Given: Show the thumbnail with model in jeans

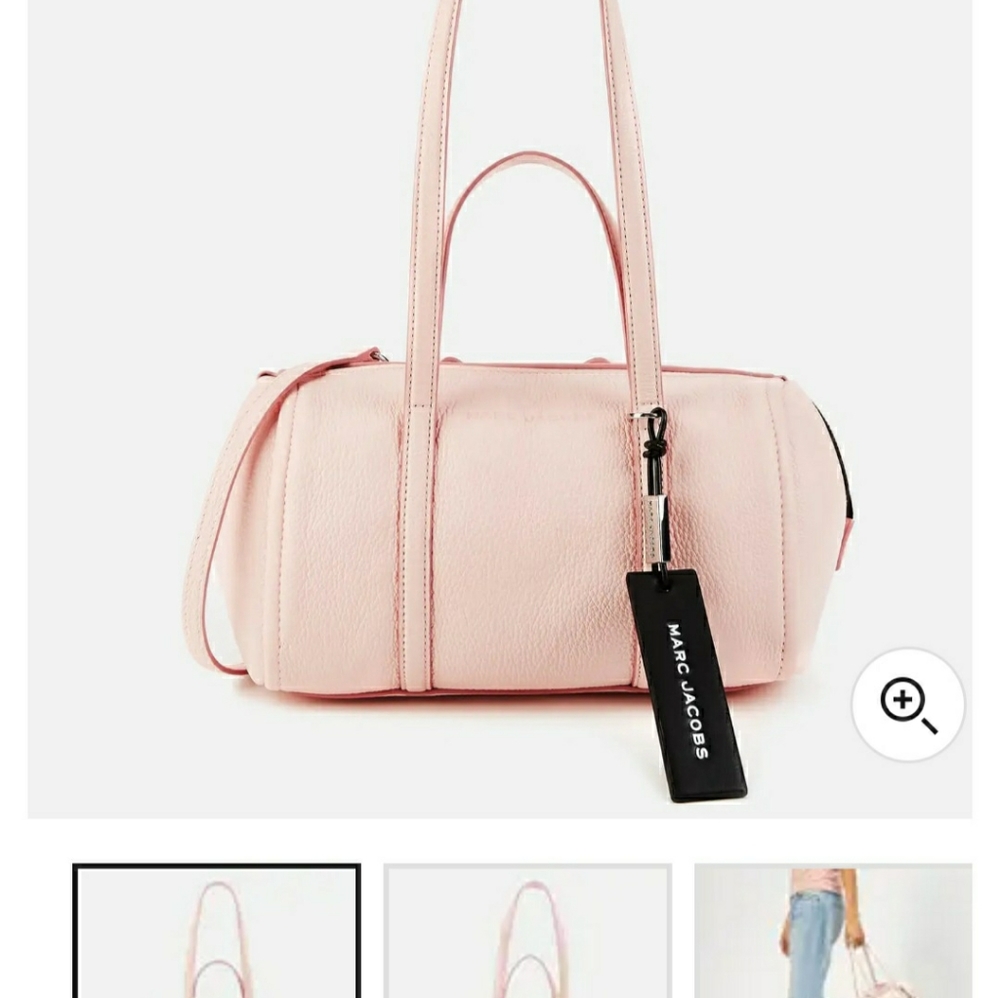Looking at the screenshot, I should pos(833,932).
